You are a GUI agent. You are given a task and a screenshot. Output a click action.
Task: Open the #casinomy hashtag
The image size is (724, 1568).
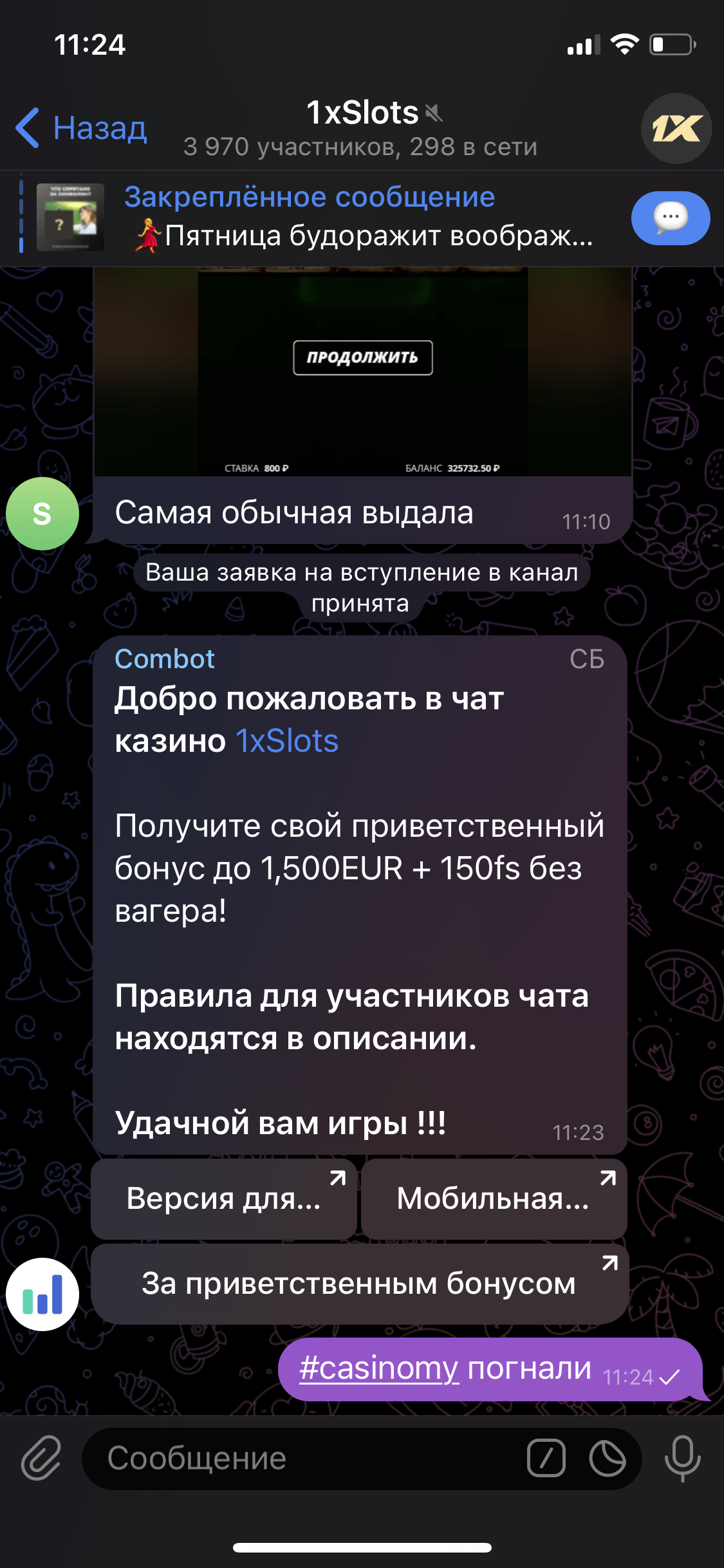[378, 1368]
